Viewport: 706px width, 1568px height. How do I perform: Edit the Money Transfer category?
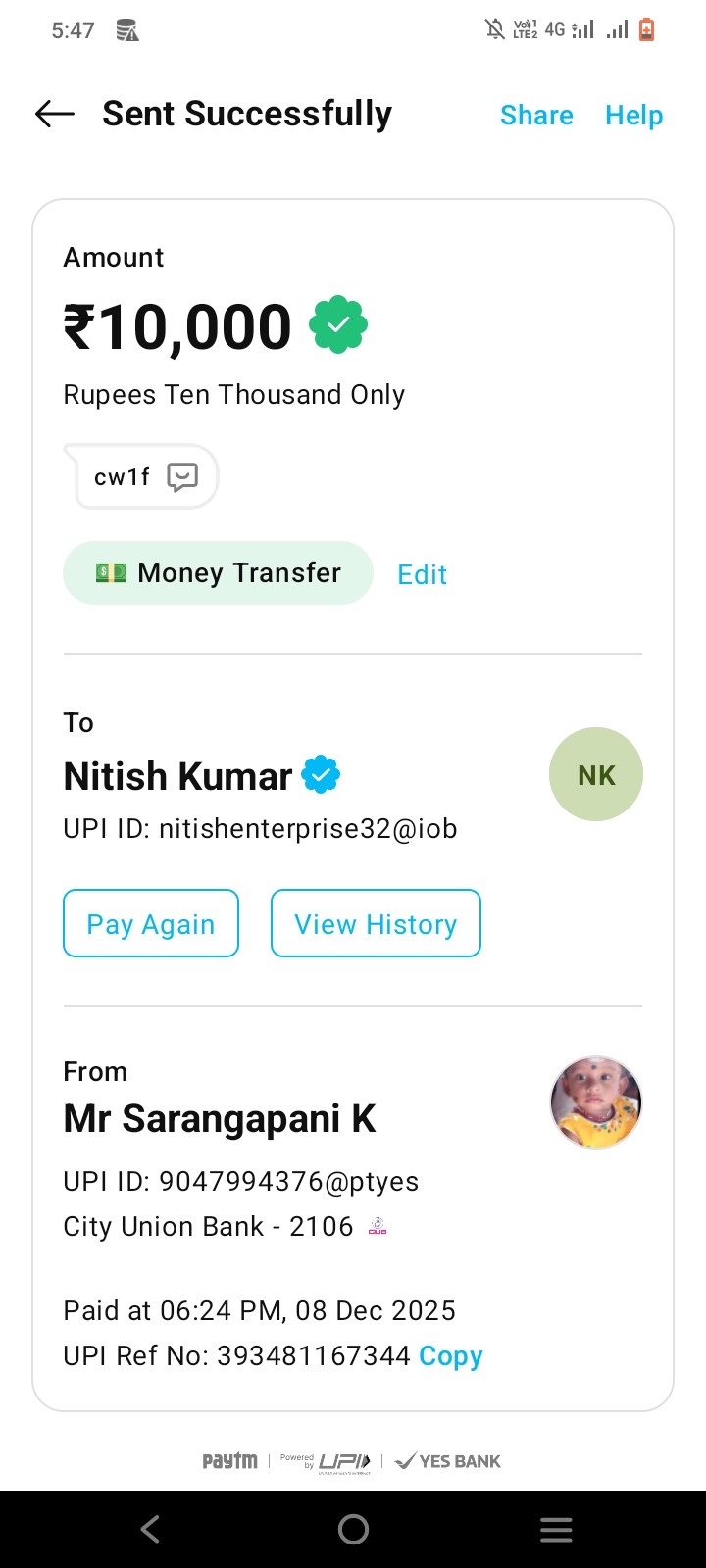coord(422,574)
